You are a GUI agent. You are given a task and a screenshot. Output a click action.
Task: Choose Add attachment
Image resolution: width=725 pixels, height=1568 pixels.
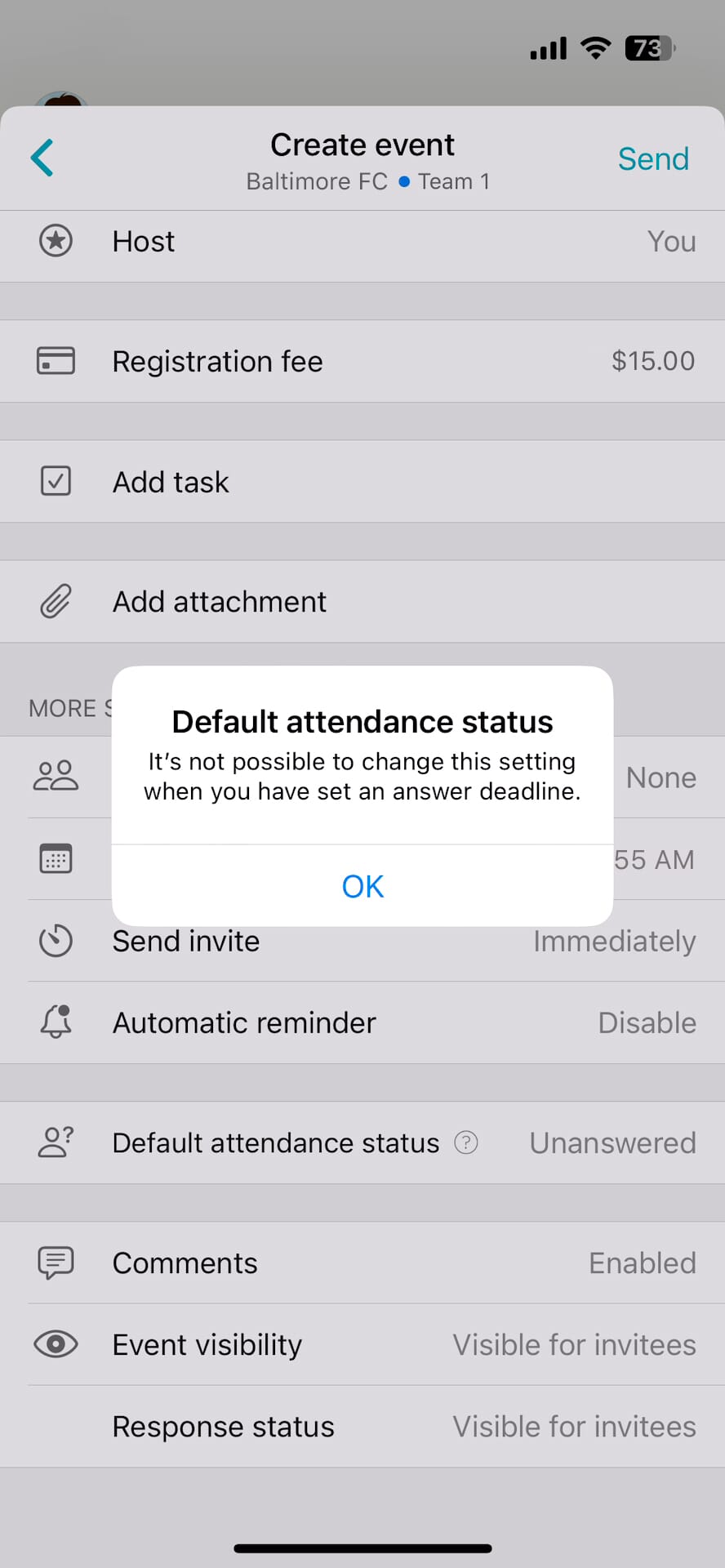pyautogui.click(x=362, y=602)
